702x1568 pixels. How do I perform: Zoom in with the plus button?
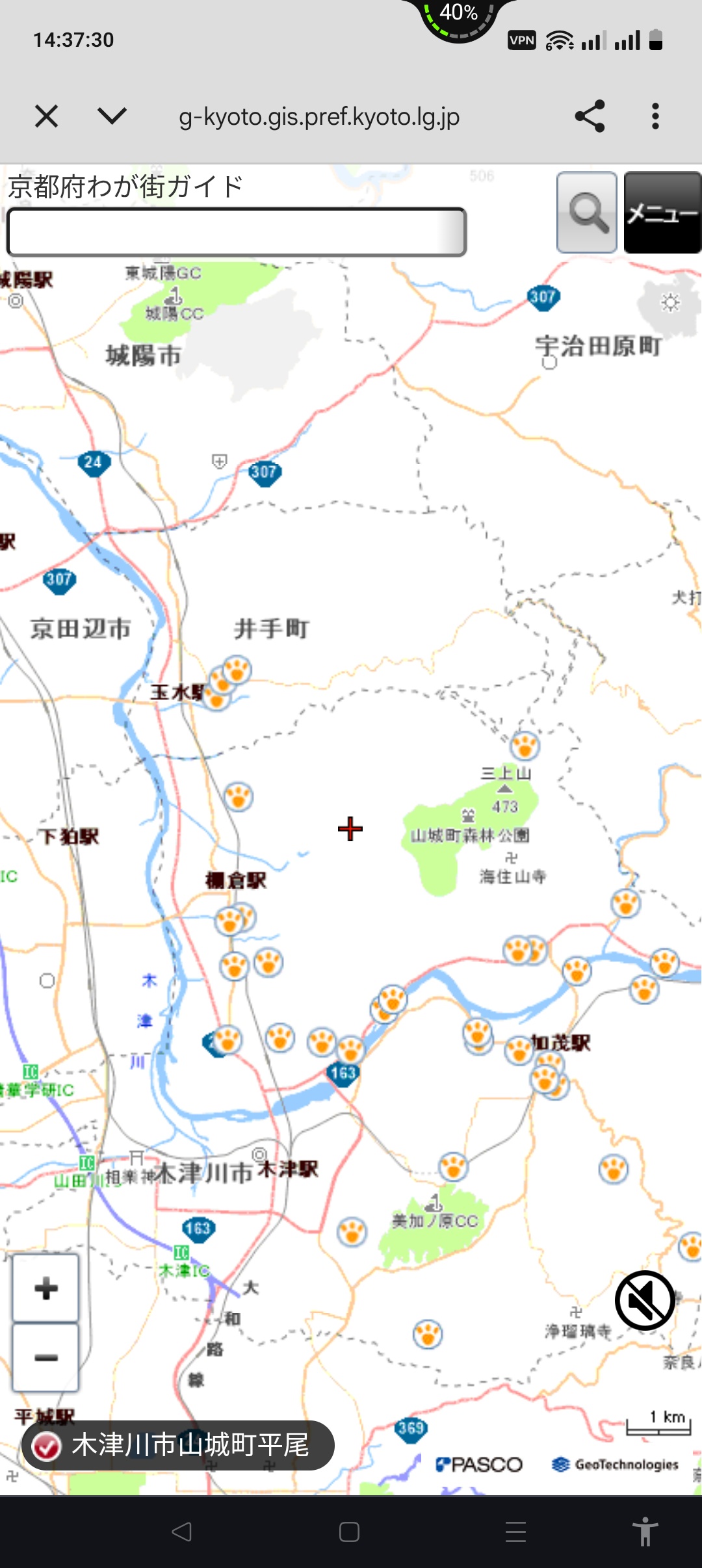[x=46, y=1288]
